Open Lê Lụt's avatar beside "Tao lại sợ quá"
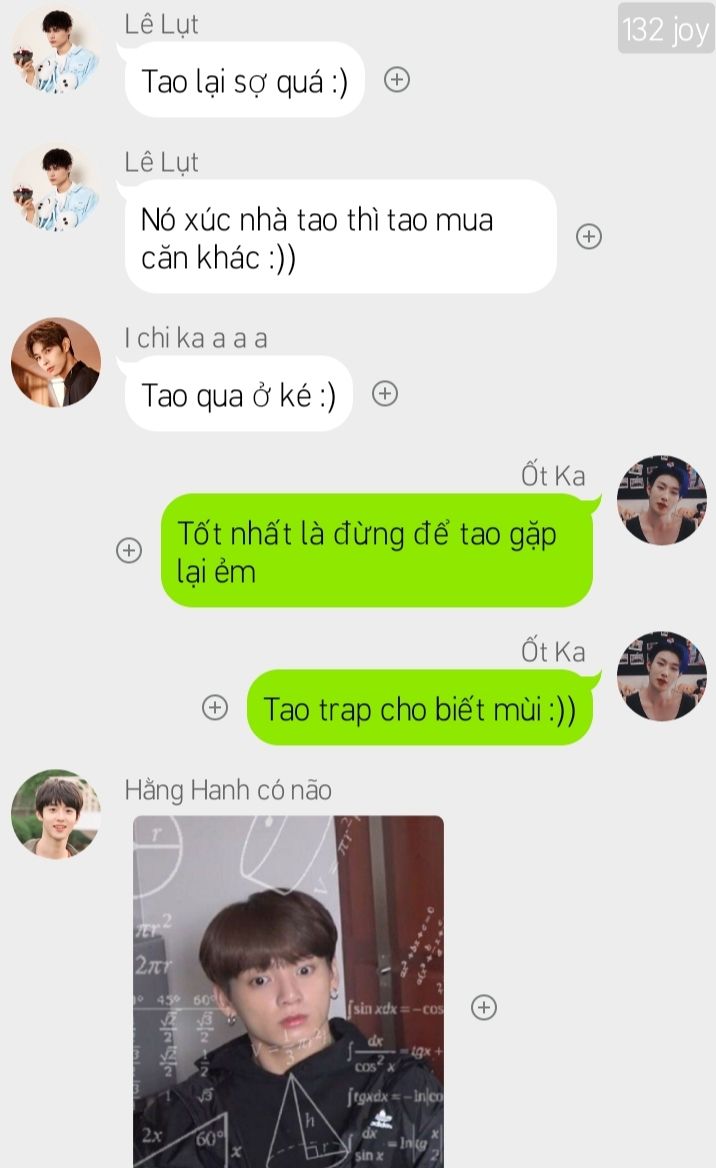Viewport: 716px width, 1168px height. click(x=56, y=49)
